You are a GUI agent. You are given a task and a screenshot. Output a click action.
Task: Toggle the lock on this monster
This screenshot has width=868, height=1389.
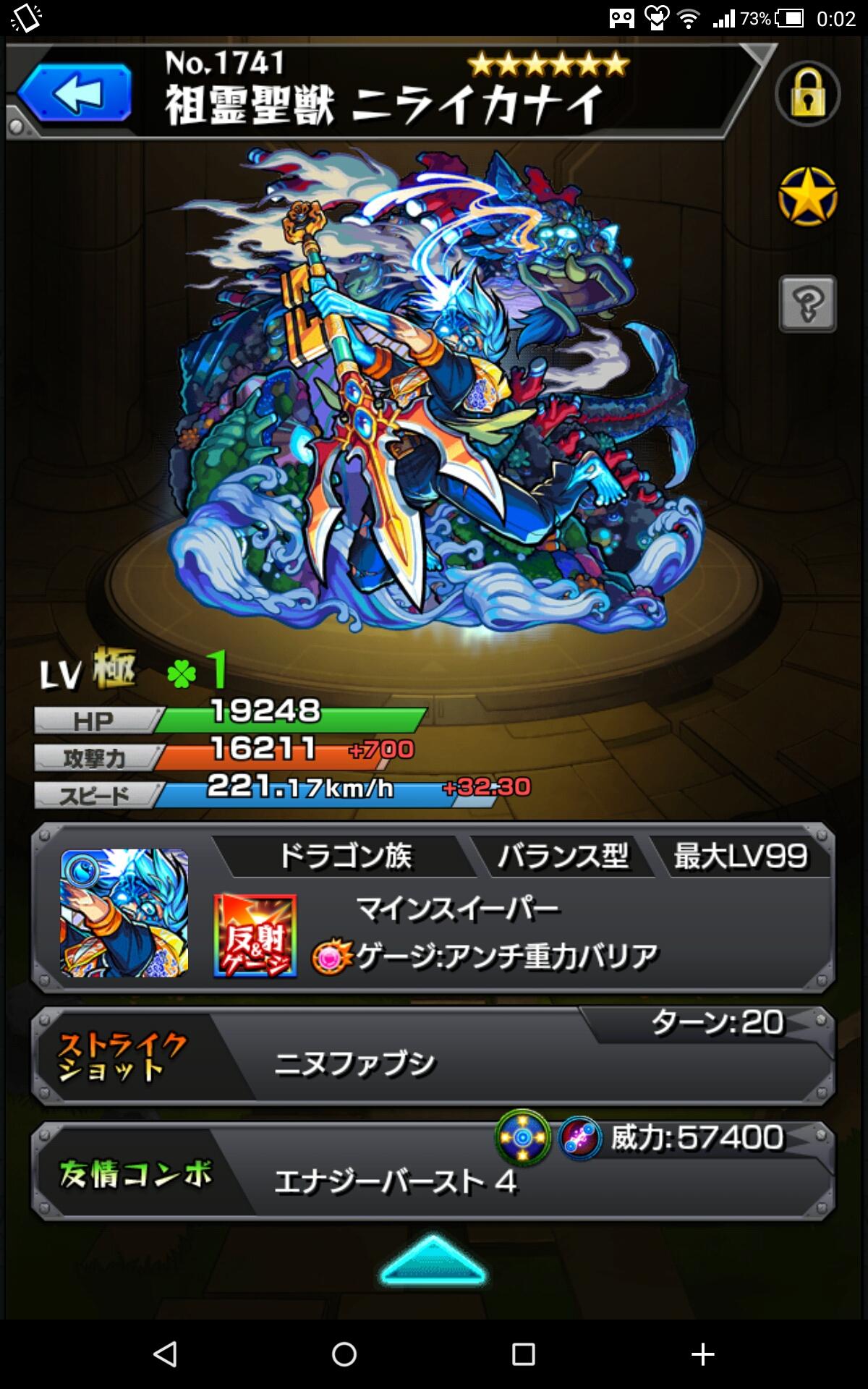(x=807, y=94)
